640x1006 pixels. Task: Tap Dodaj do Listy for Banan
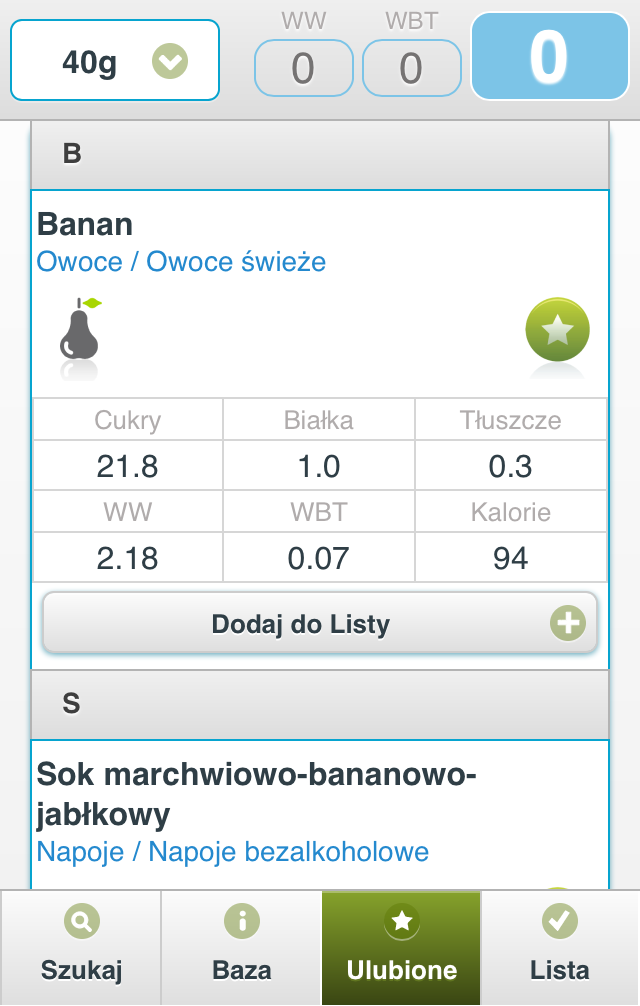click(320, 624)
